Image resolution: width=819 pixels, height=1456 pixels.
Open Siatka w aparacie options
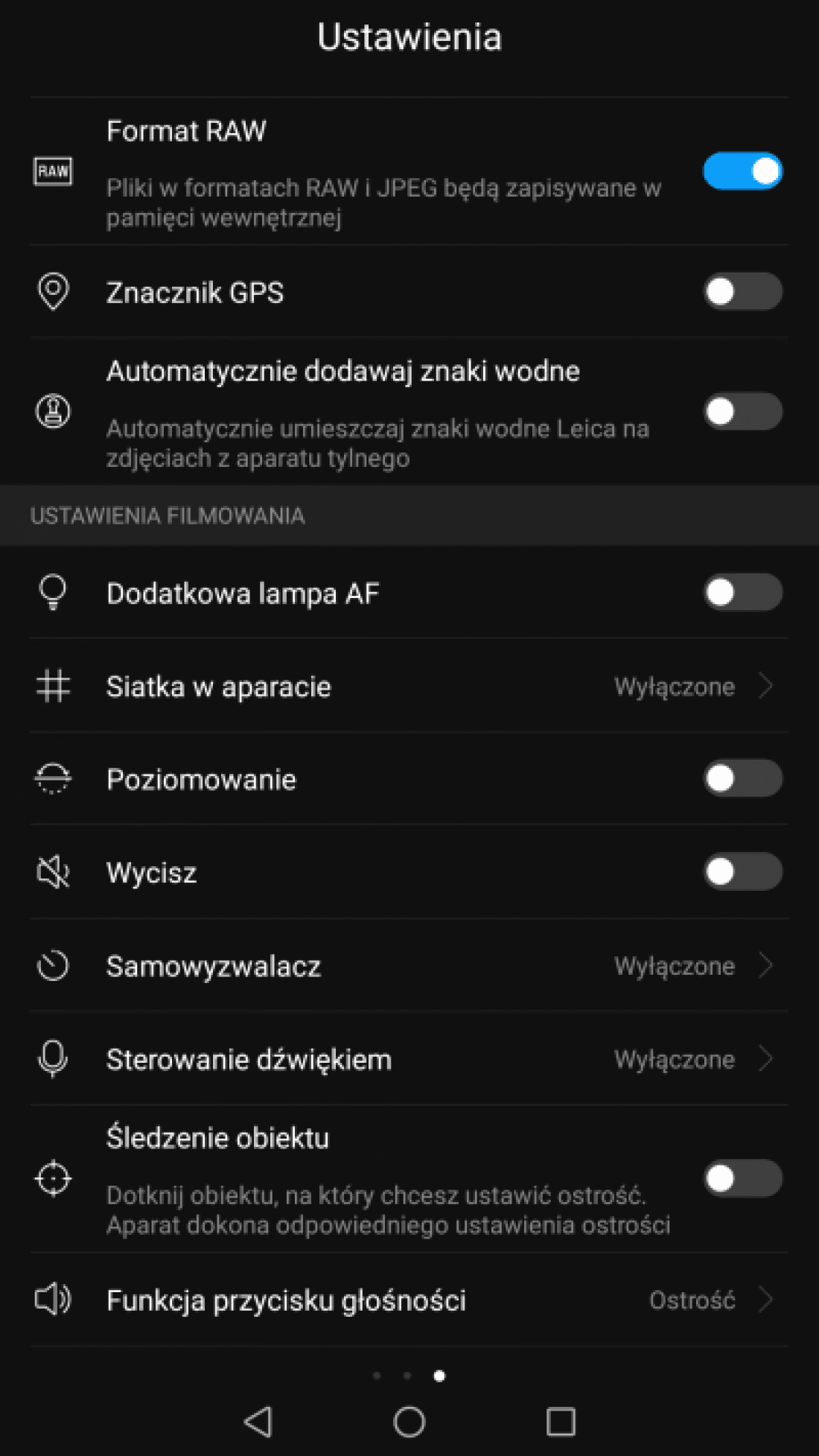click(409, 686)
